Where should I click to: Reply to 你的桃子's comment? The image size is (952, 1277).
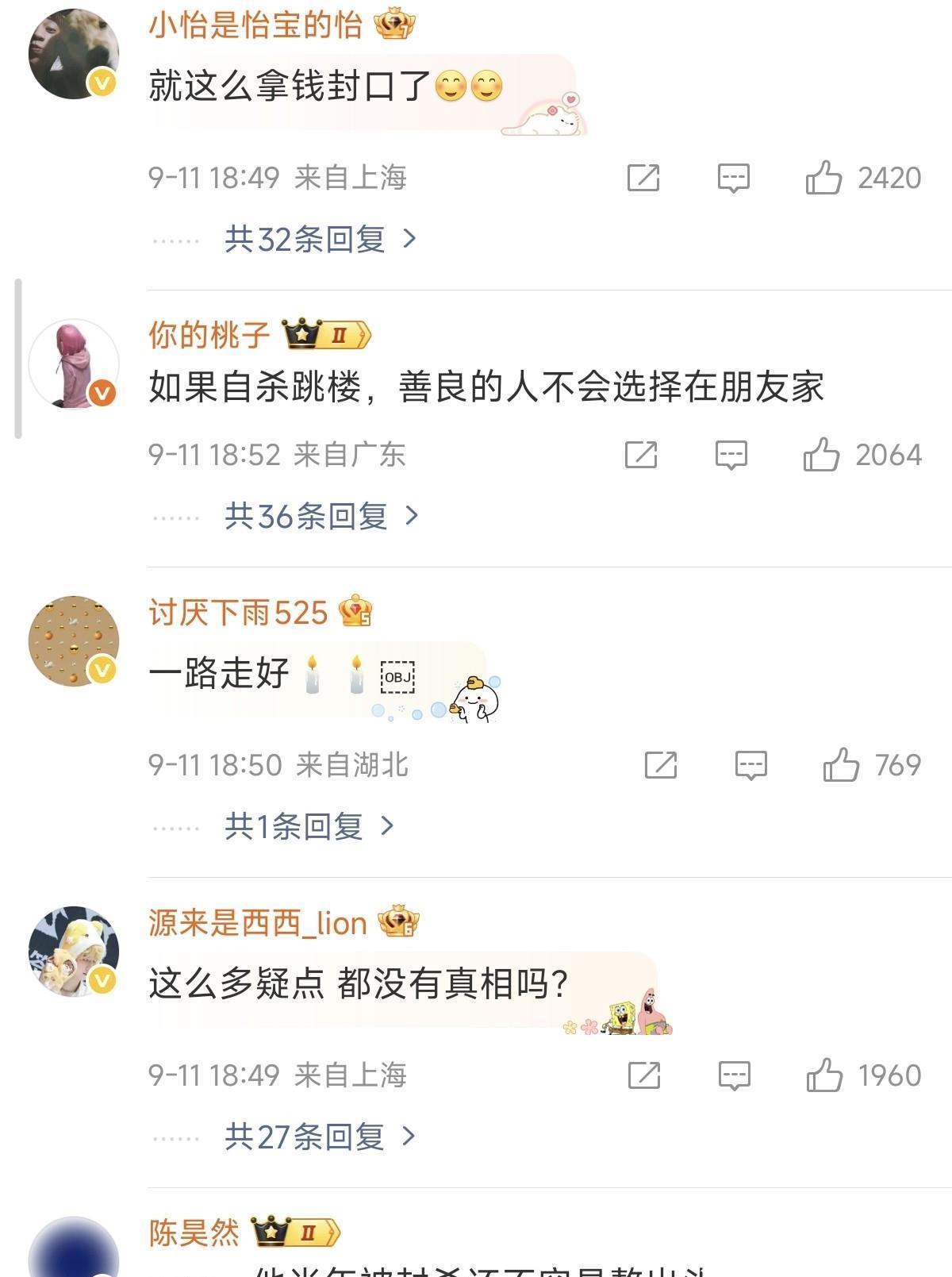pos(731,456)
